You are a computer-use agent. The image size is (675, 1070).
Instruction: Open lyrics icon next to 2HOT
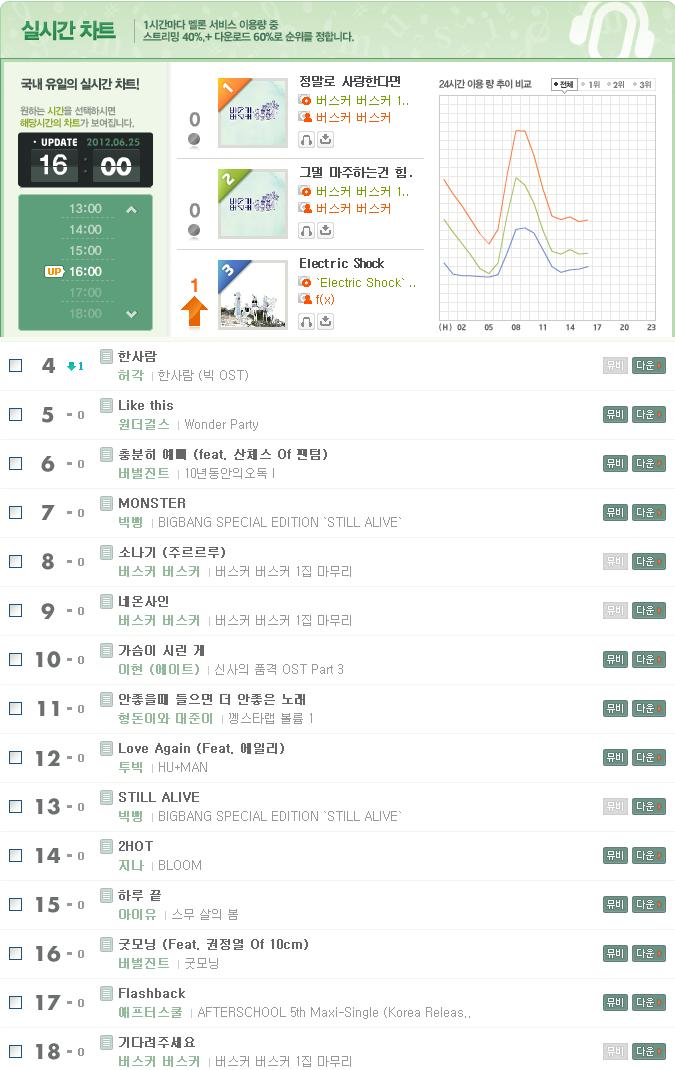(x=106, y=846)
